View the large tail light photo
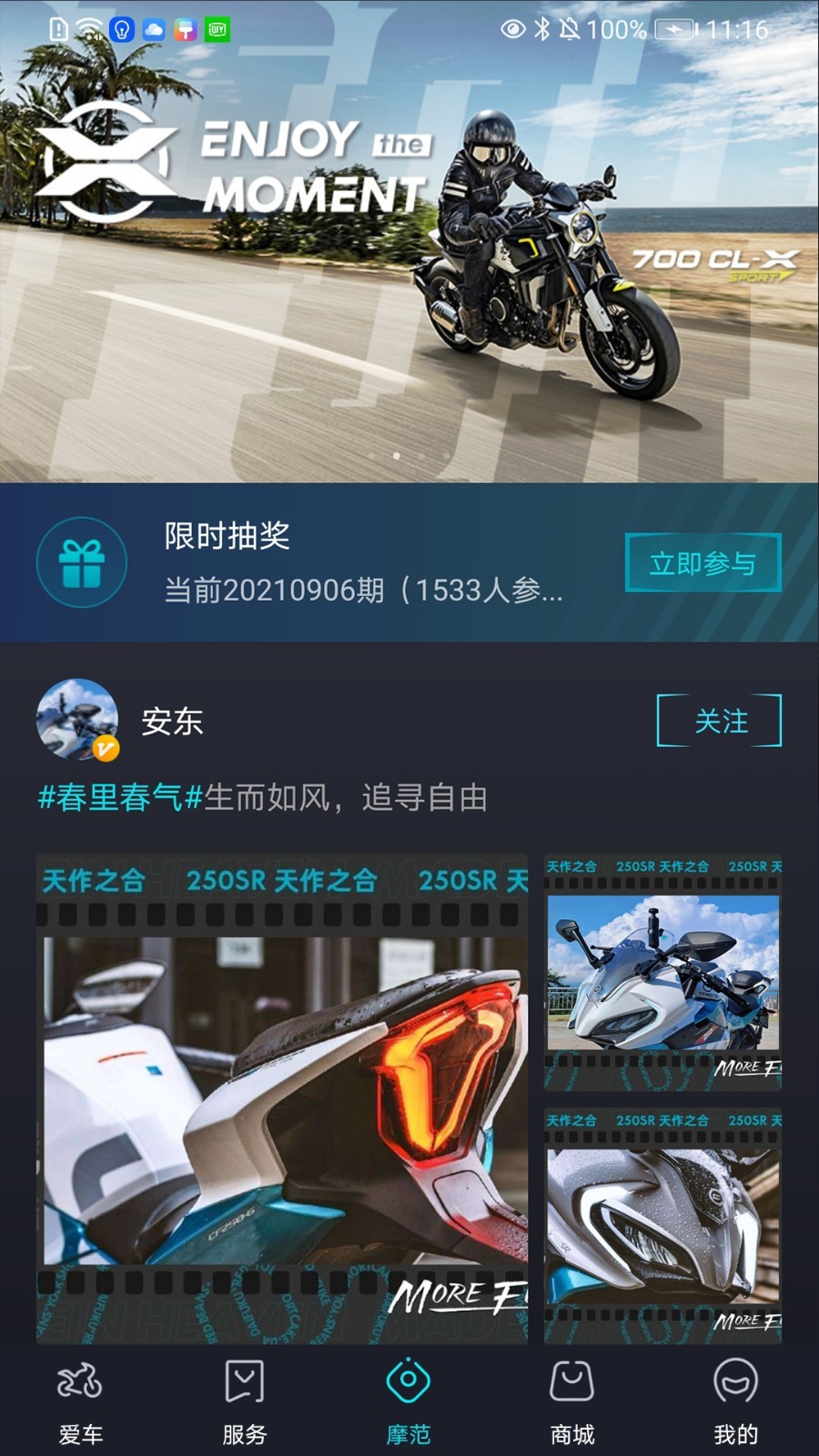The image size is (819, 1456). point(282,1098)
